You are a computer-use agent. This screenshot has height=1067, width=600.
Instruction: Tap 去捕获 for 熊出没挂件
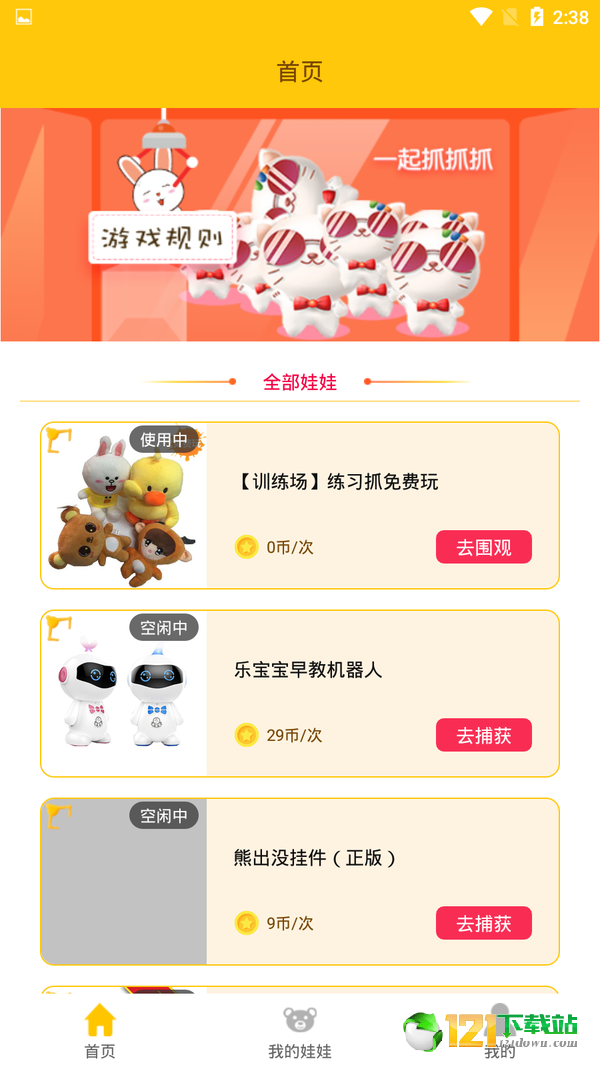[483, 923]
